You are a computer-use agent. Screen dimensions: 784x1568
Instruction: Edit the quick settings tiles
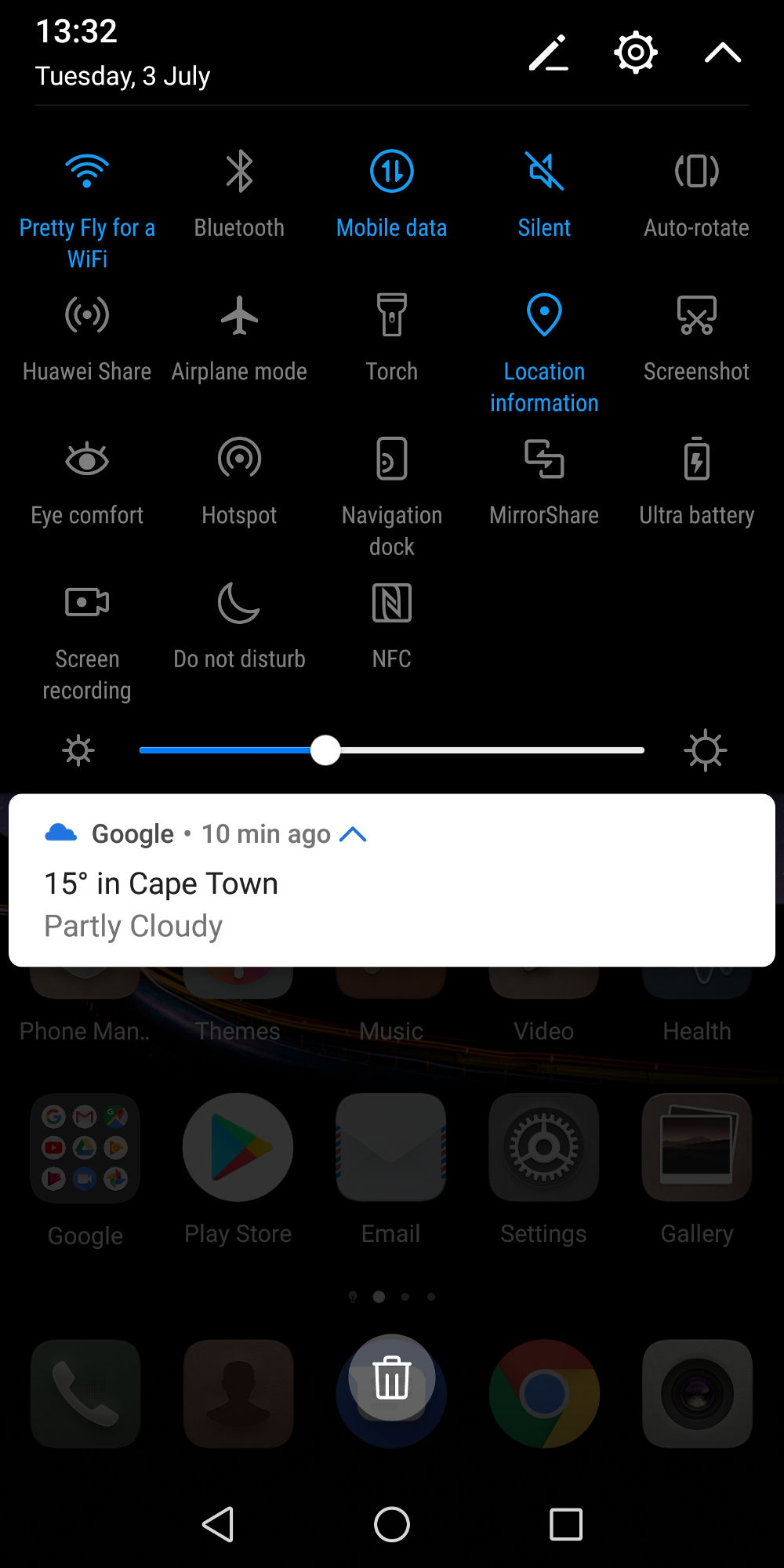tap(548, 53)
